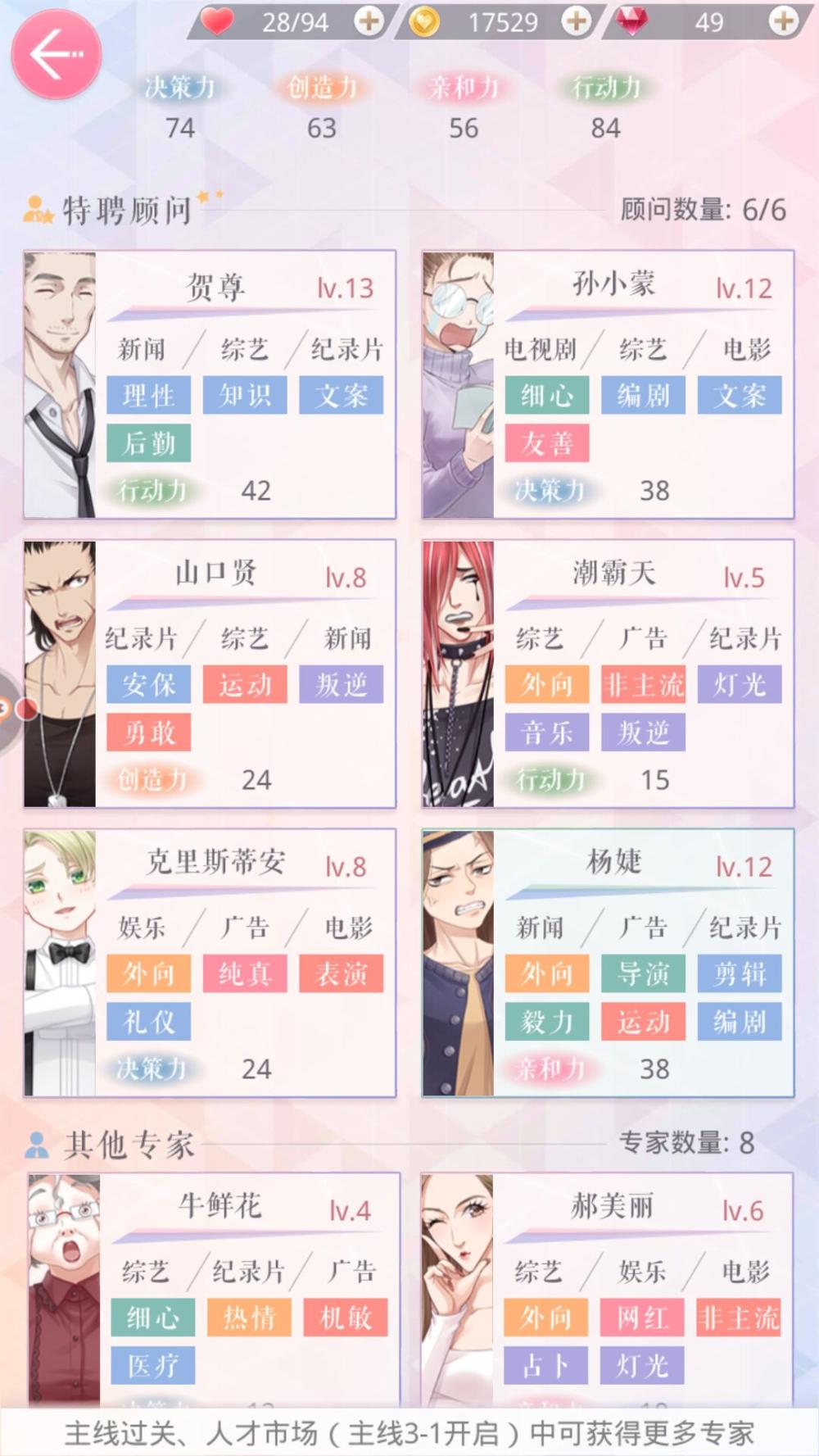Tap the floating side bubble at left edge
Image resolution: width=819 pixels, height=1456 pixels.
(x=10, y=710)
